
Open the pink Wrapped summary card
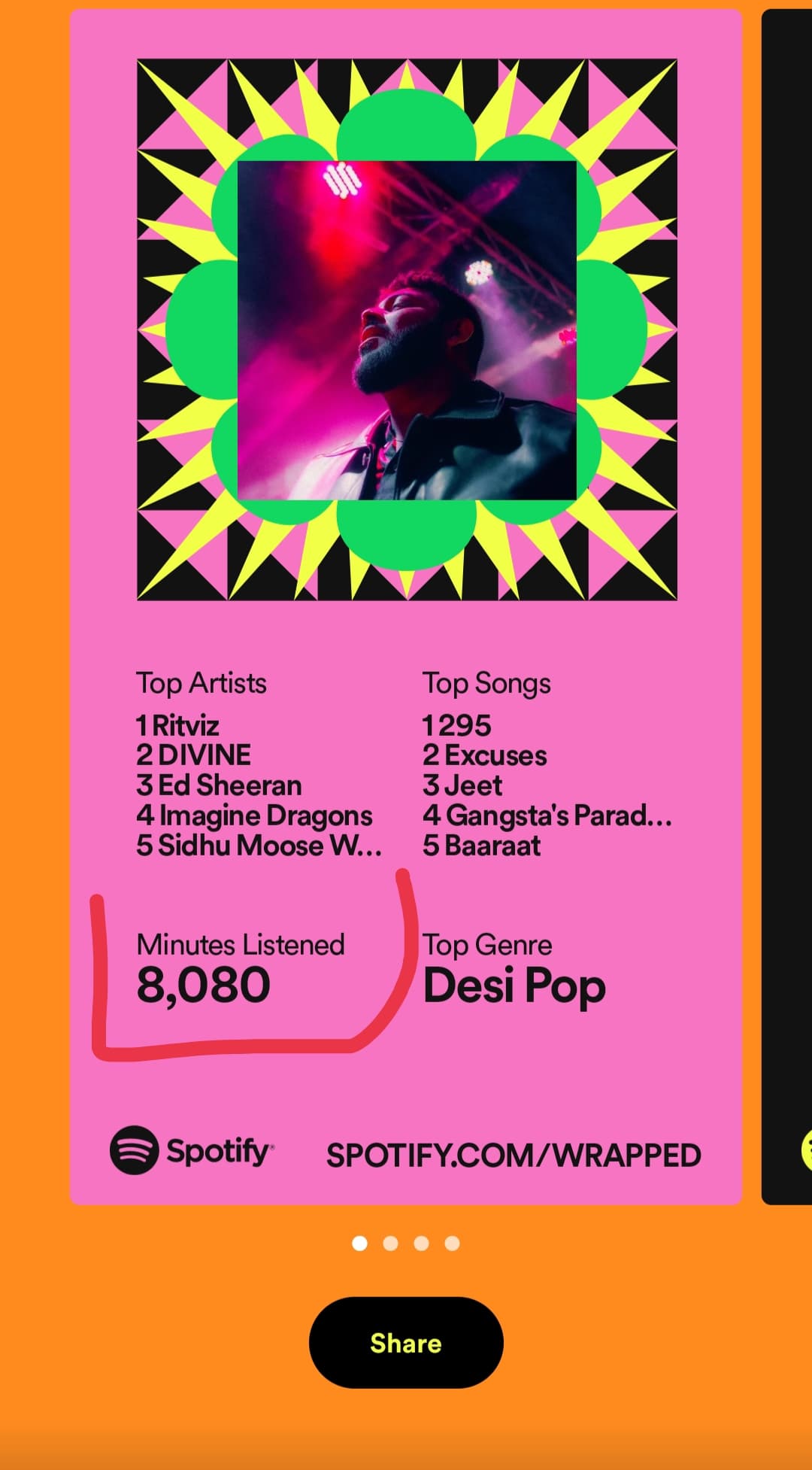406,606
